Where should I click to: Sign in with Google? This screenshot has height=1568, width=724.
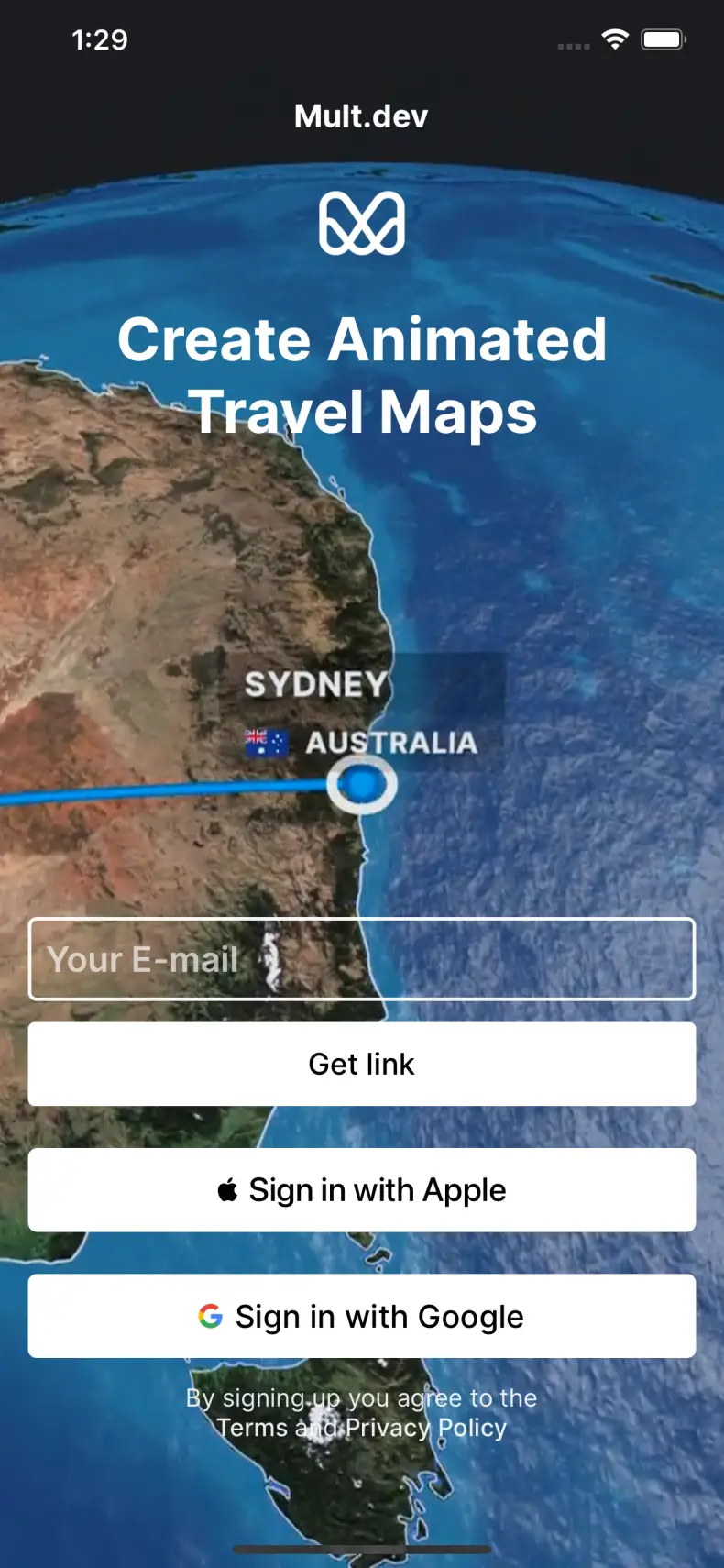(362, 1316)
